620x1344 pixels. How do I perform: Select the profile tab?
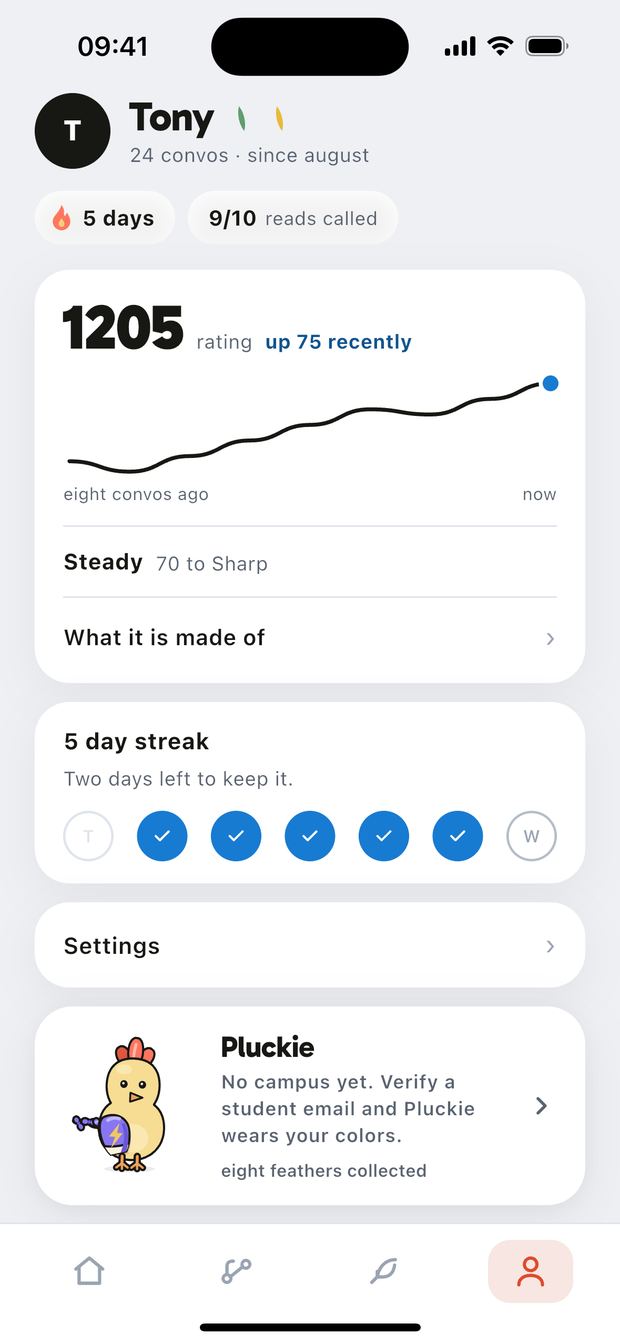tap(530, 1271)
